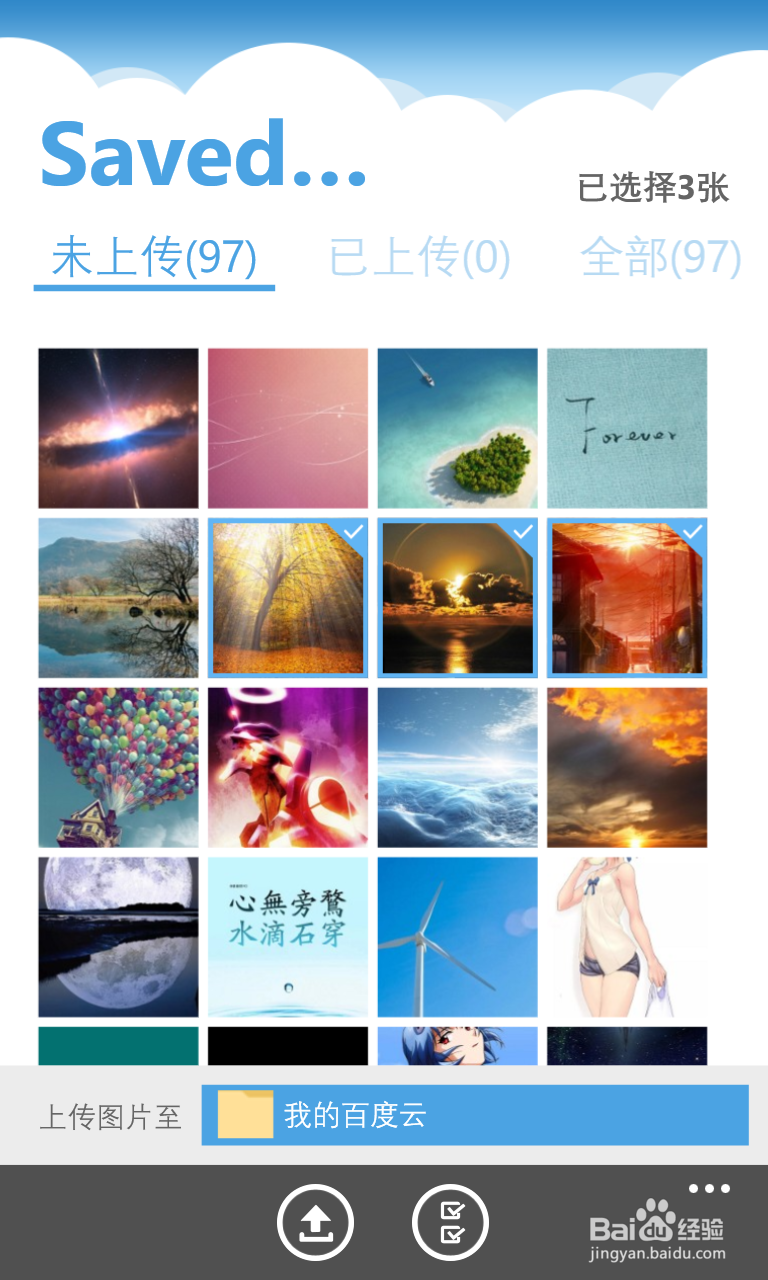The width and height of the screenshot is (768, 1280).
Task: Deselect the sunset over sea photo
Action: (x=457, y=598)
